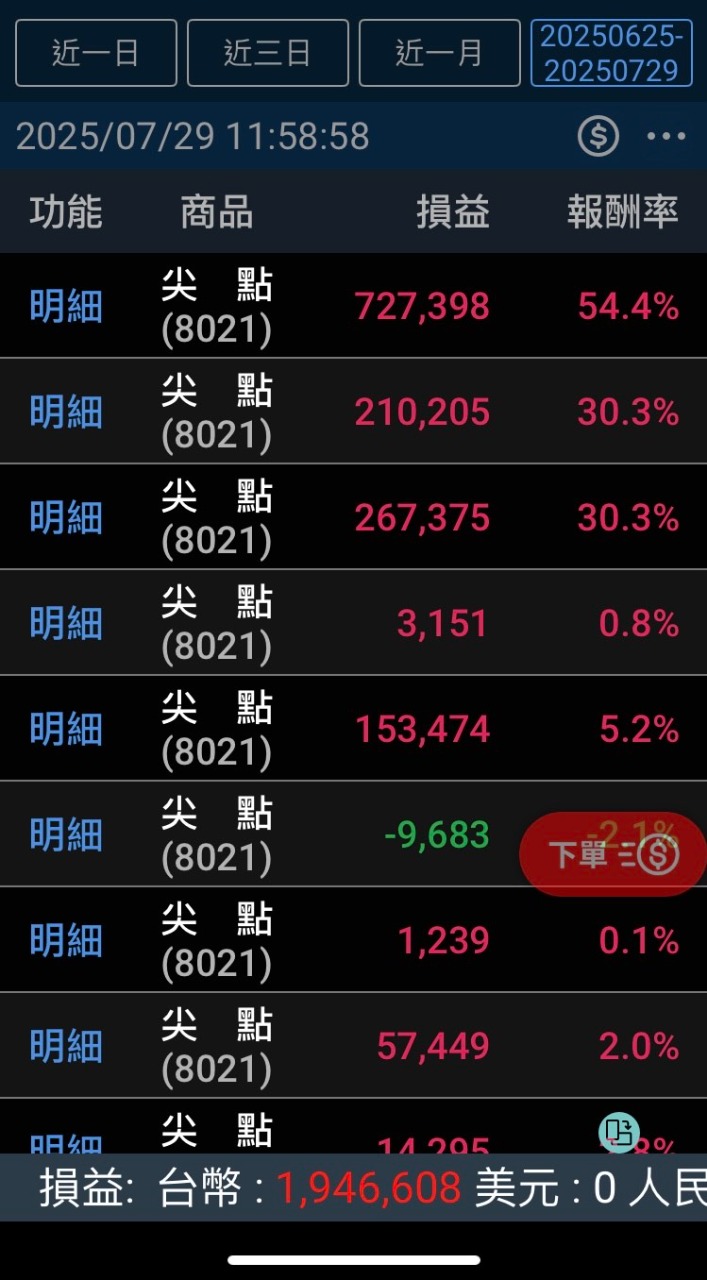Open 明細 for the 3,151 profit row
This screenshot has width=707, height=1280.
[66, 624]
